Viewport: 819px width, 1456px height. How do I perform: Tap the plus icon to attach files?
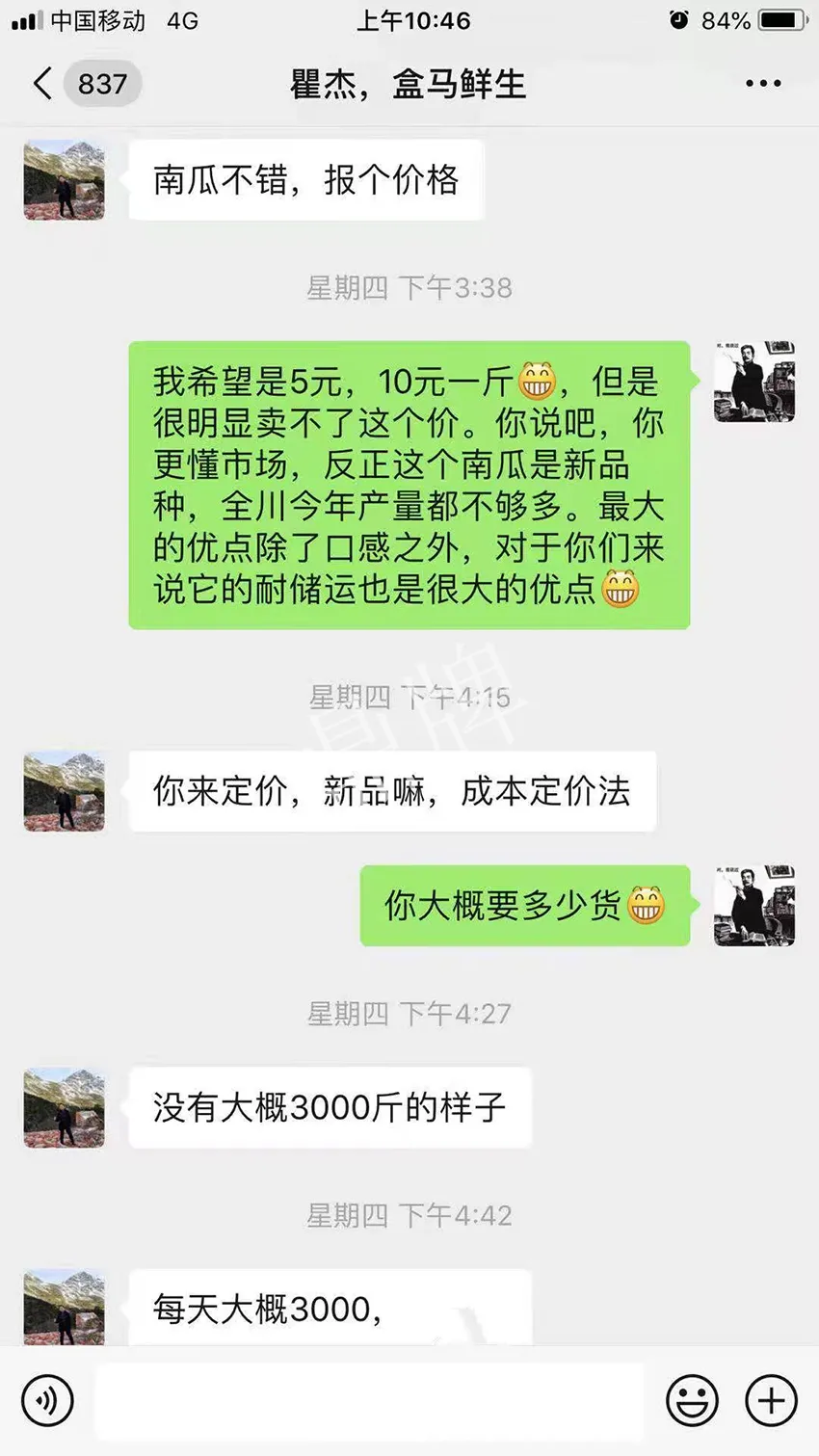click(768, 1399)
